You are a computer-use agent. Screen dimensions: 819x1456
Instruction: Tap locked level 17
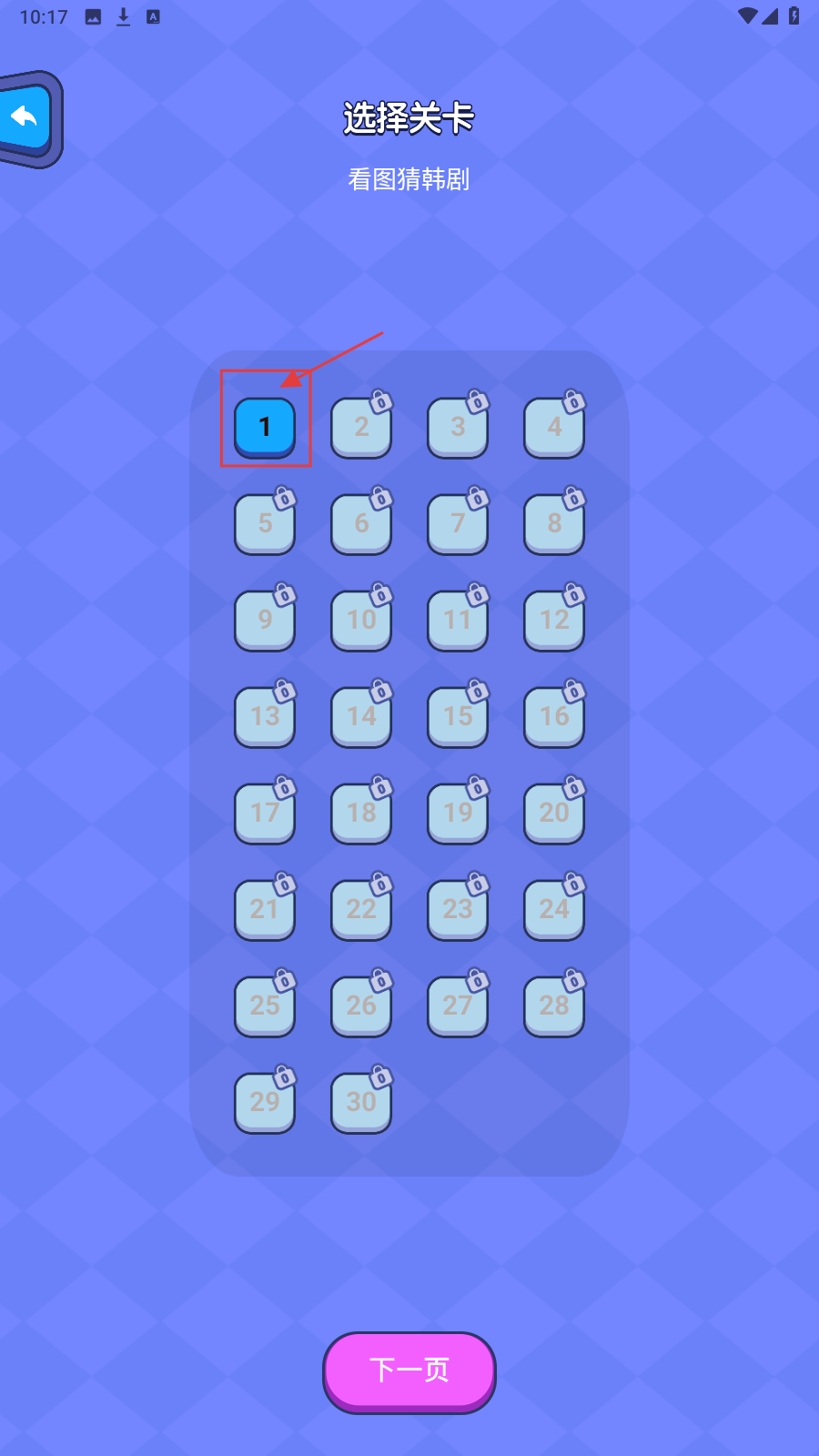coord(265,814)
